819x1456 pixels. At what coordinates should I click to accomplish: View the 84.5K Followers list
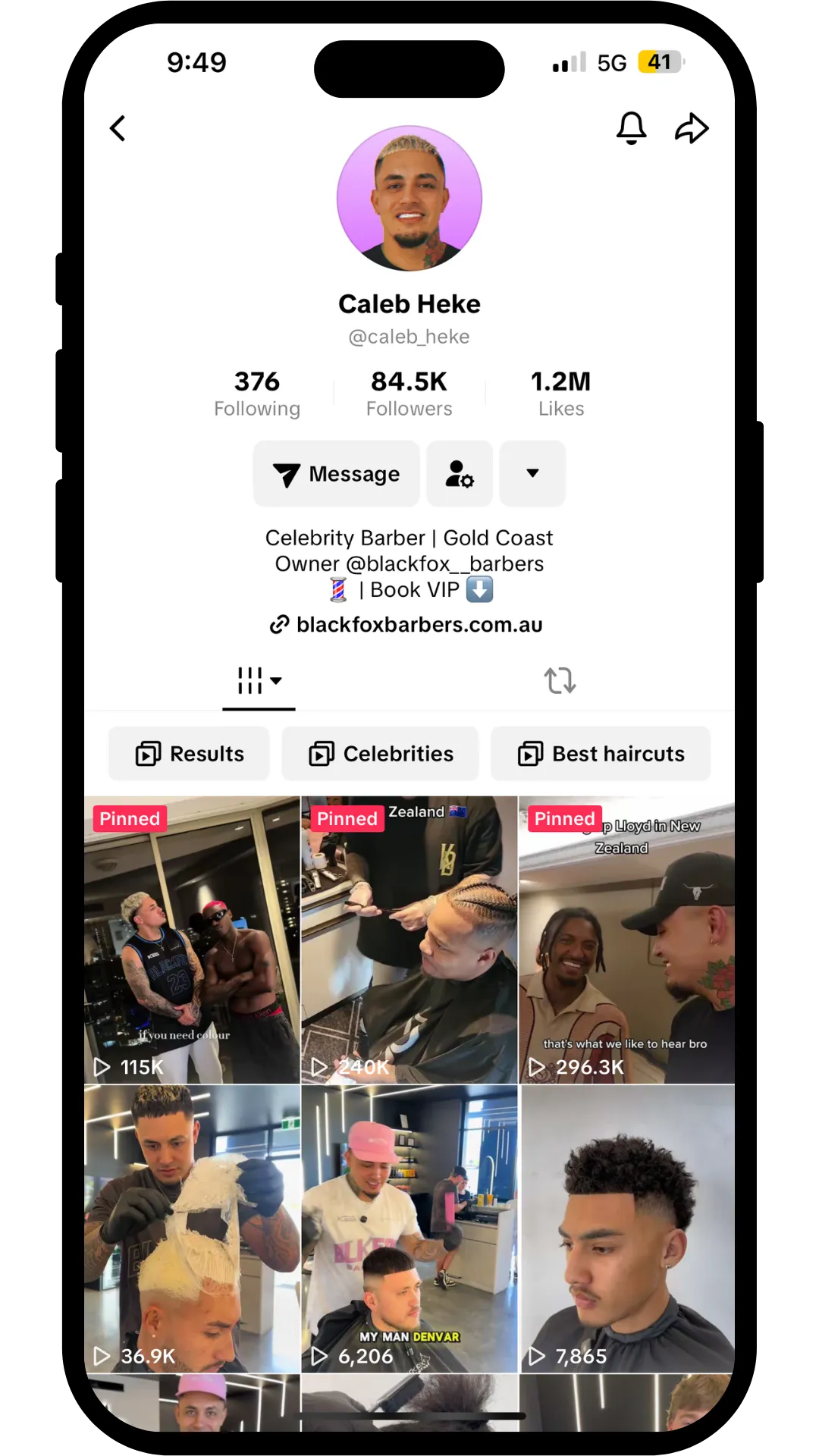(x=409, y=393)
